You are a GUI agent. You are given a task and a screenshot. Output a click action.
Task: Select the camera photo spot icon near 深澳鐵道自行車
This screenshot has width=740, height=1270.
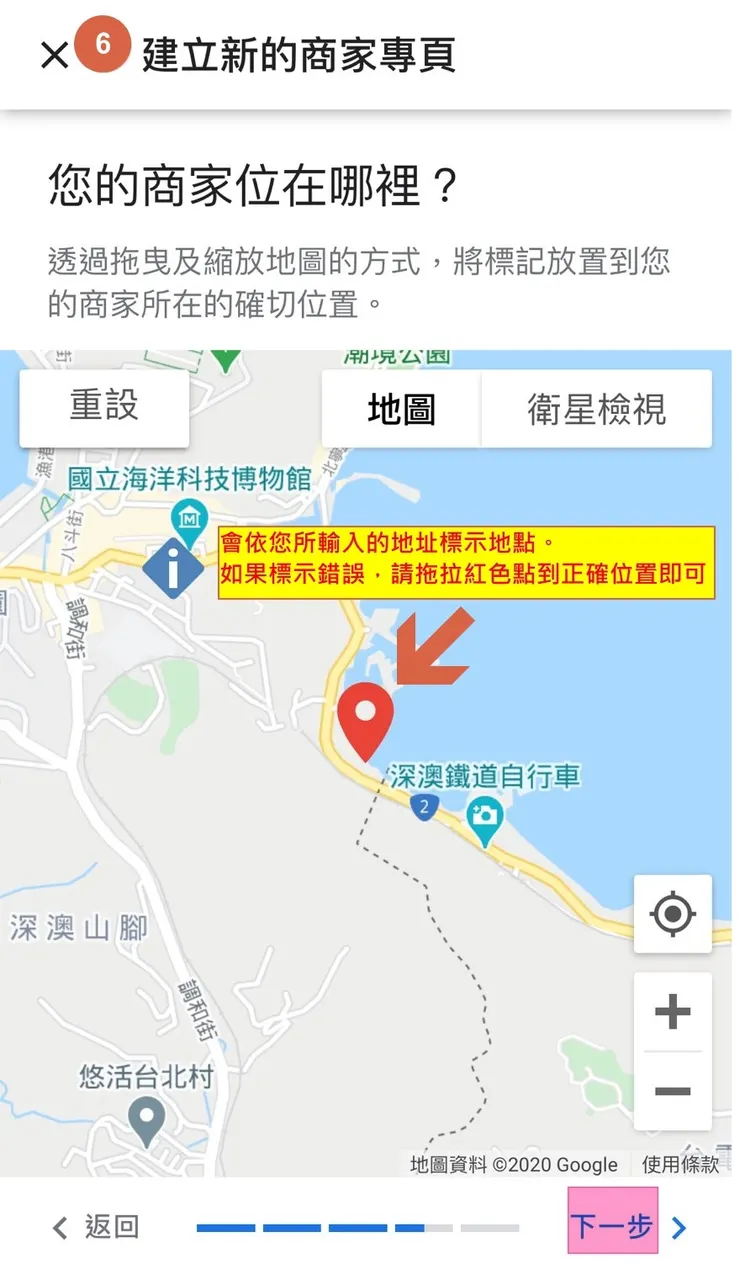(x=484, y=817)
